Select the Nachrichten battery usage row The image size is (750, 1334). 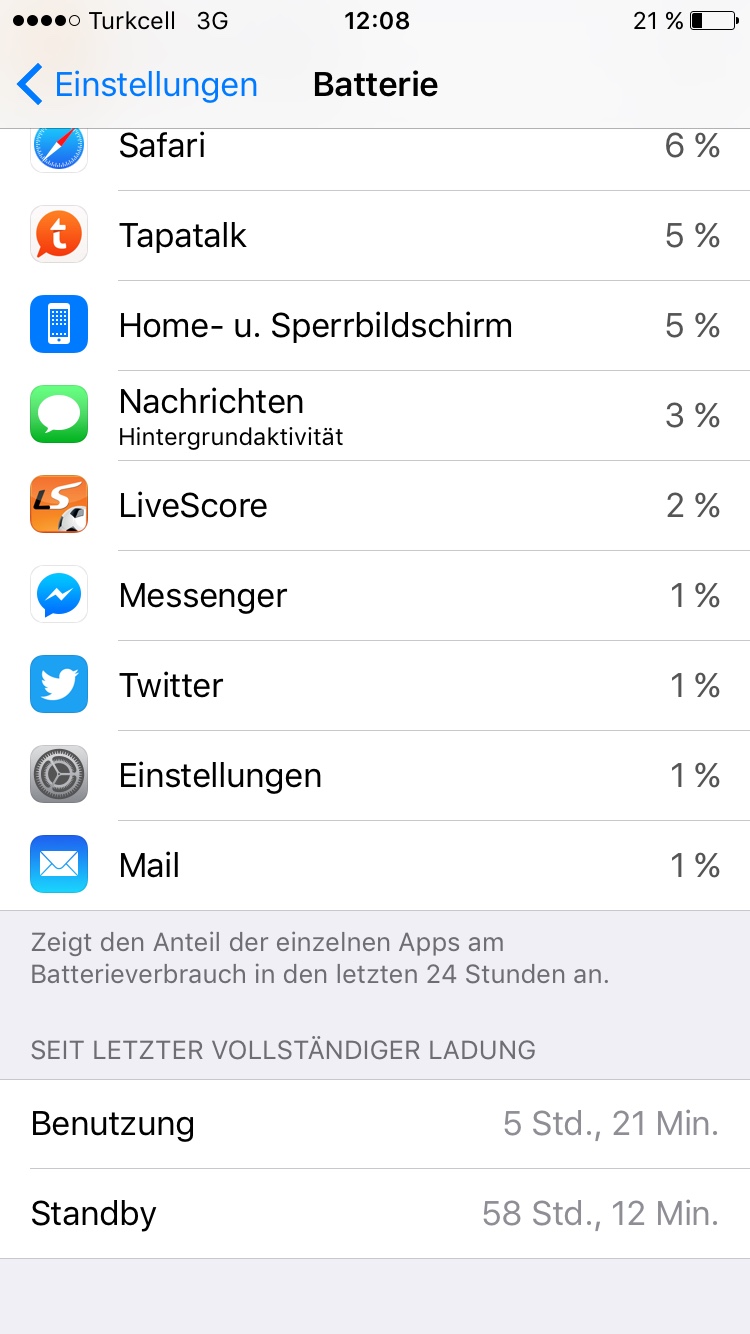pyautogui.click(x=375, y=416)
